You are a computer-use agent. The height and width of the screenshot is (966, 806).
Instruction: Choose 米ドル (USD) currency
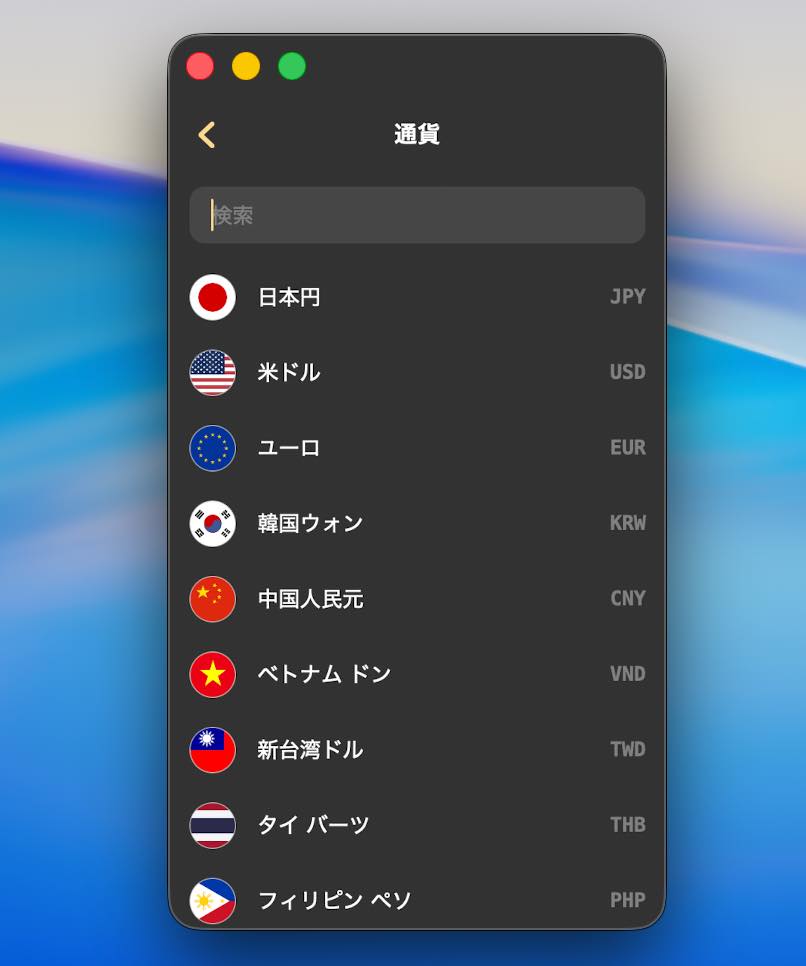tap(417, 372)
